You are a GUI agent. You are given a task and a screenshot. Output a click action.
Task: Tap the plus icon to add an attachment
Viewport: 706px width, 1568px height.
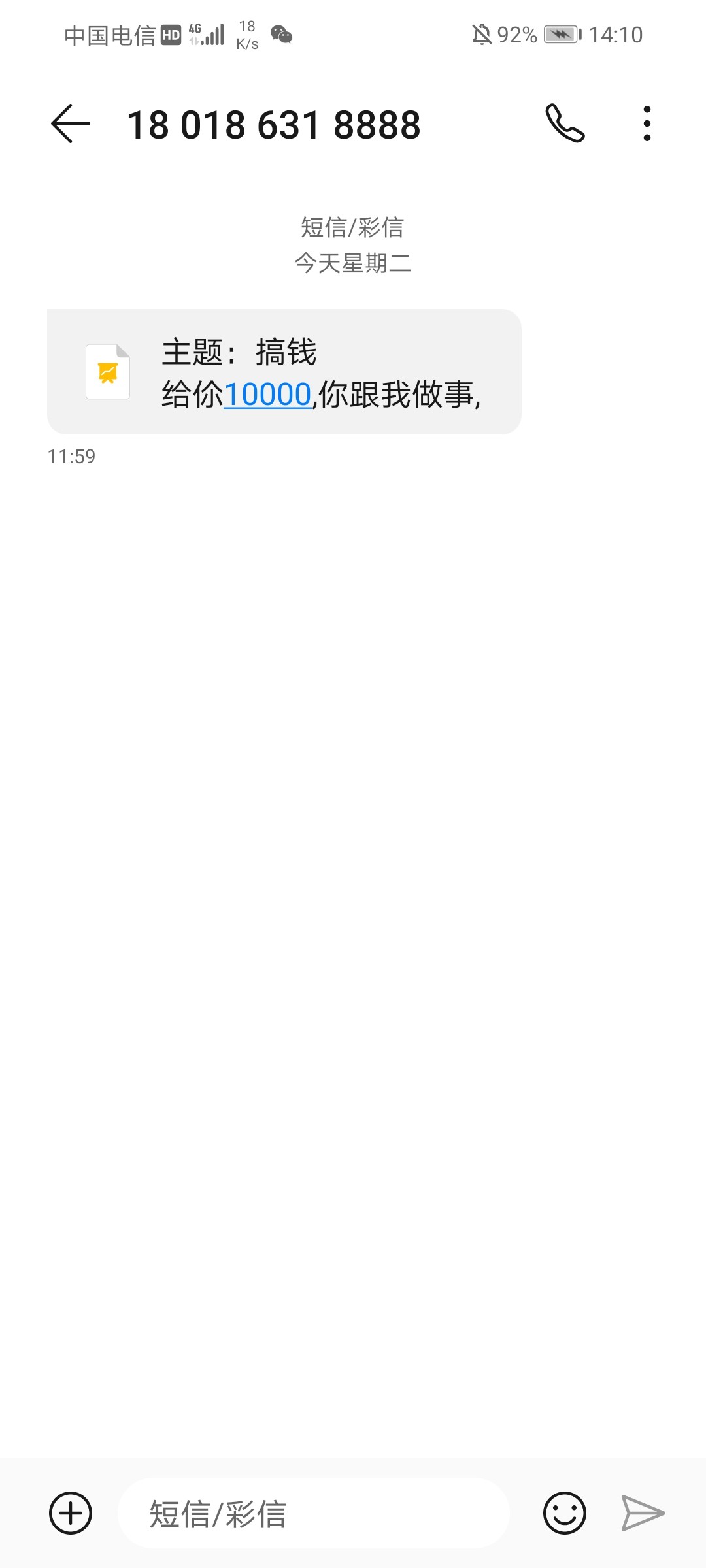[x=71, y=1513]
